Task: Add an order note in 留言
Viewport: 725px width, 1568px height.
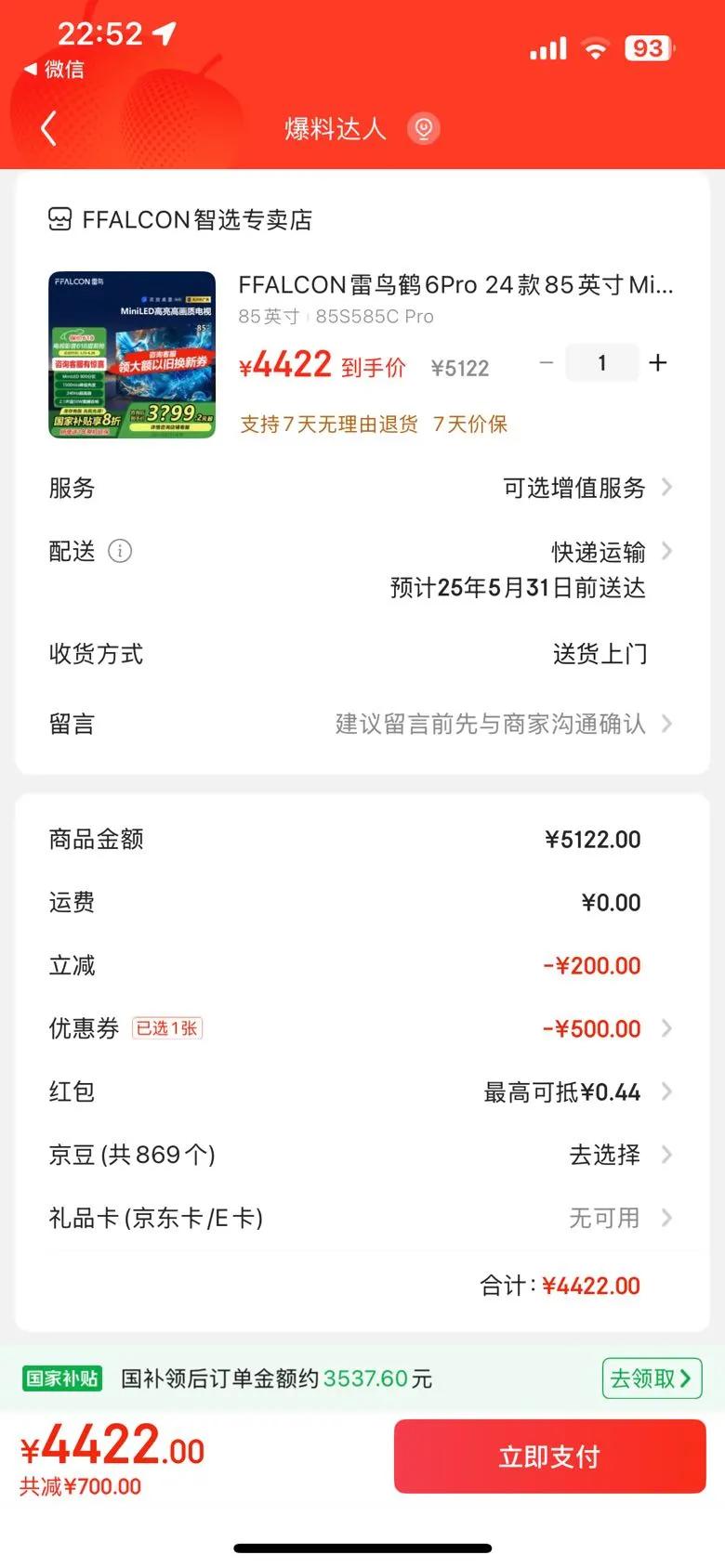Action: [x=502, y=724]
